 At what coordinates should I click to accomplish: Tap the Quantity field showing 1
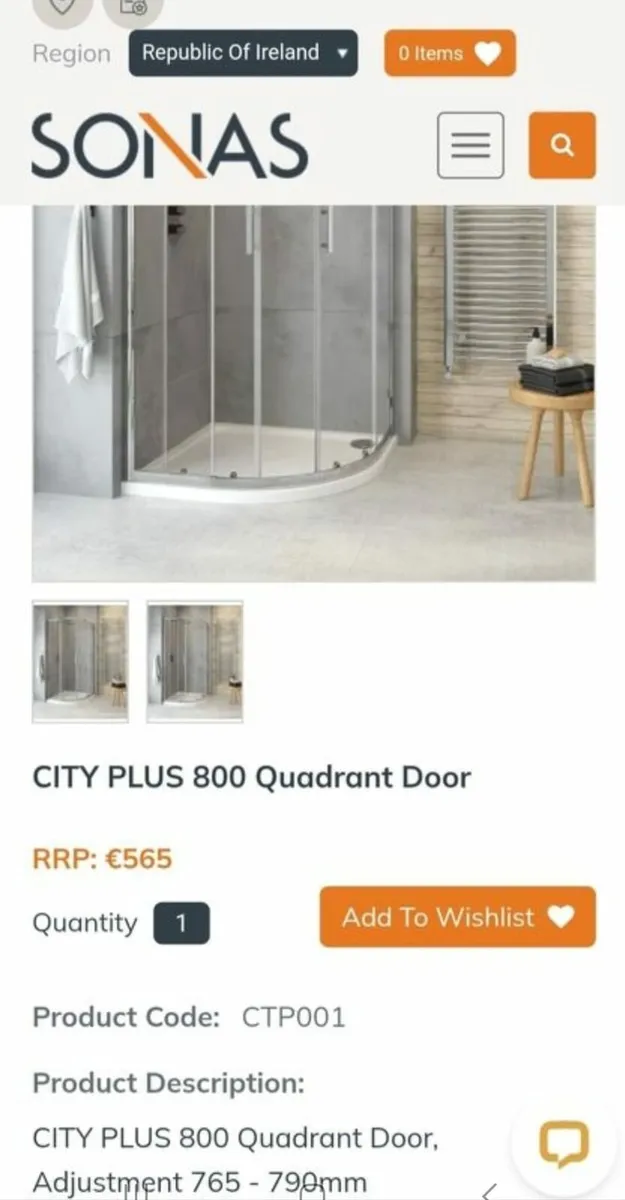coord(181,923)
